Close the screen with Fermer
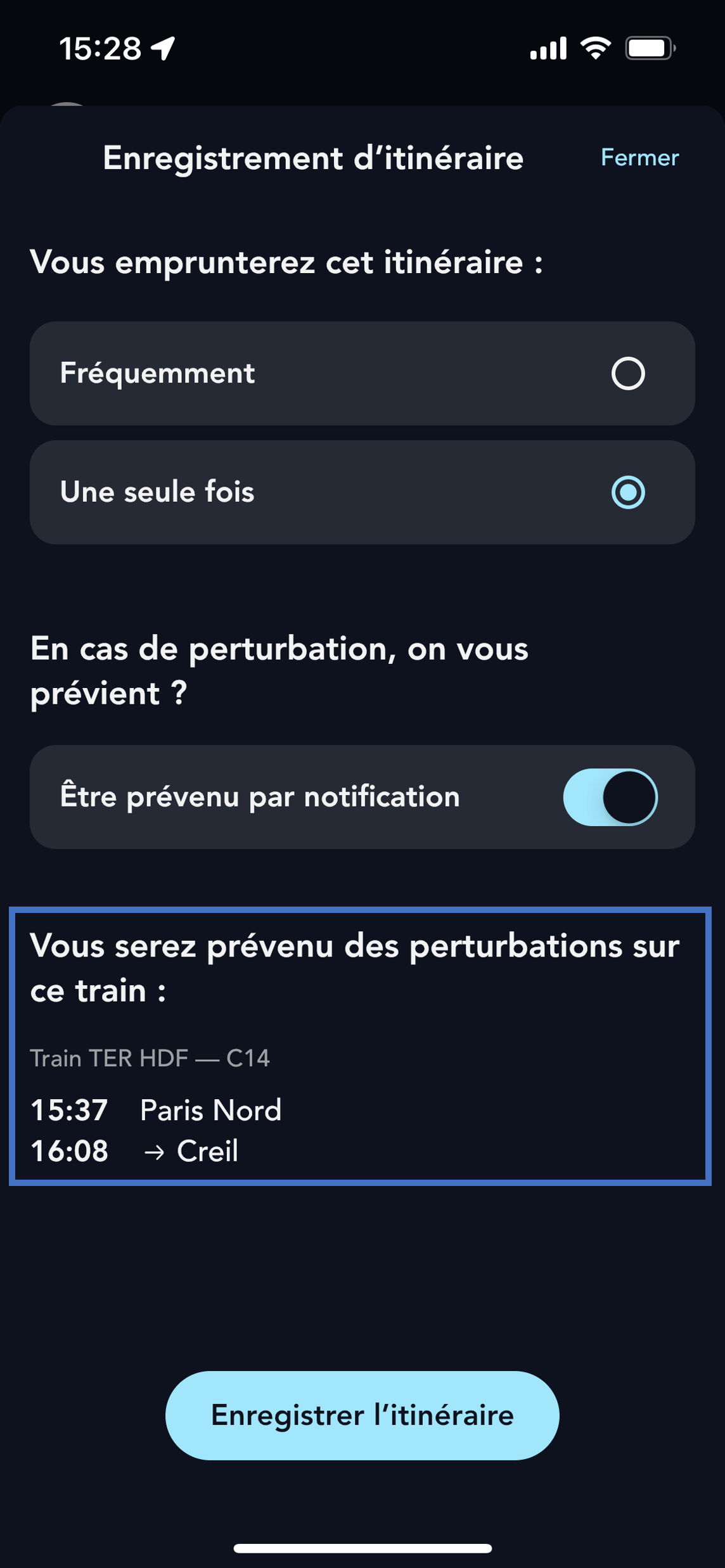This screenshot has width=725, height=1568. click(639, 158)
